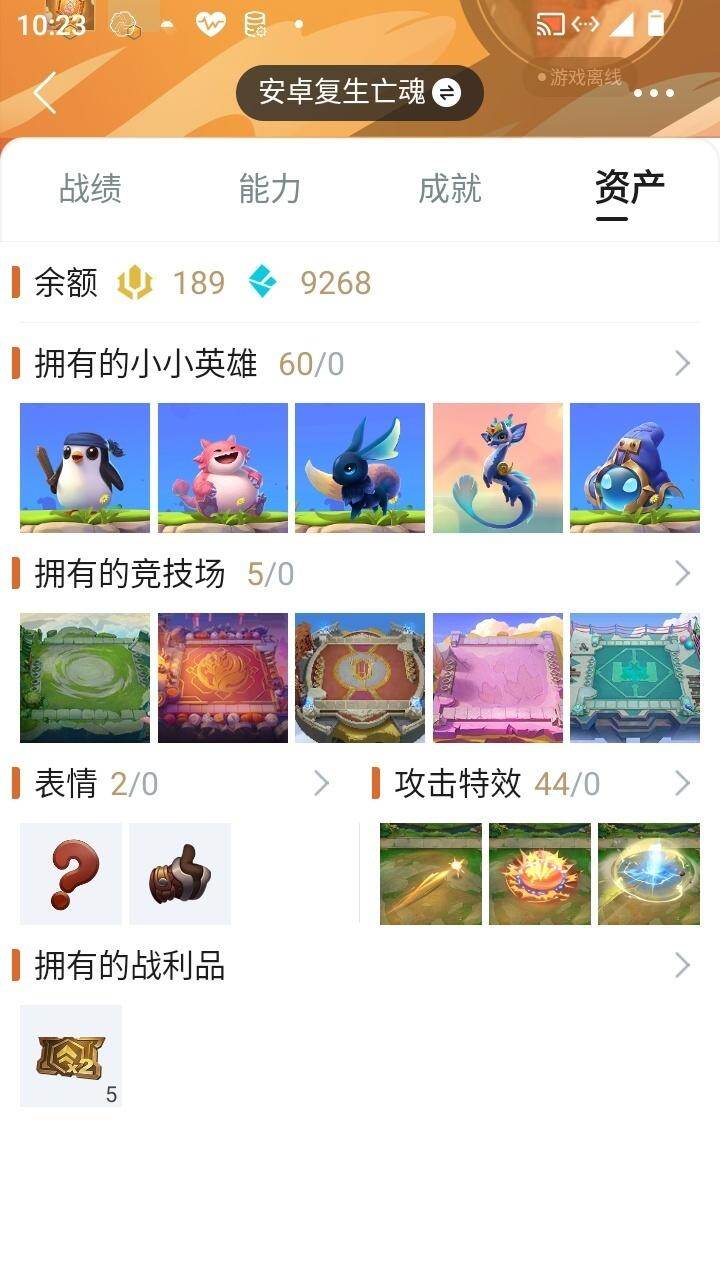
Task: Open the 成就 achievements tab
Action: pyautogui.click(x=450, y=189)
